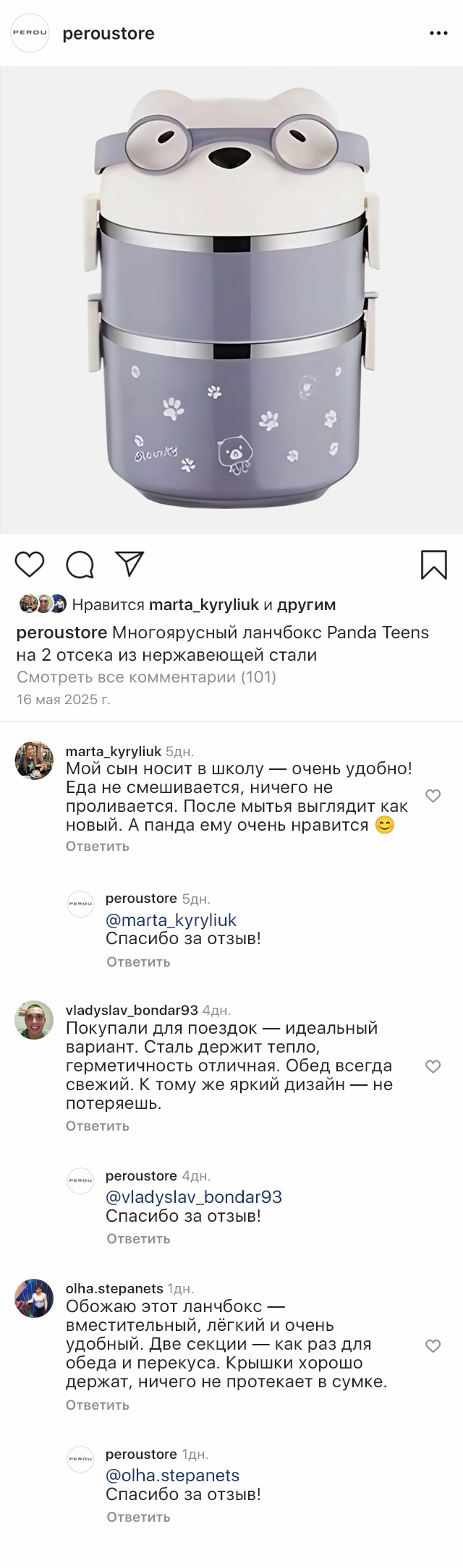The width and height of the screenshot is (463, 1568).
Task: Open marta_kyryliuk in the likes line
Action: [x=203, y=604]
